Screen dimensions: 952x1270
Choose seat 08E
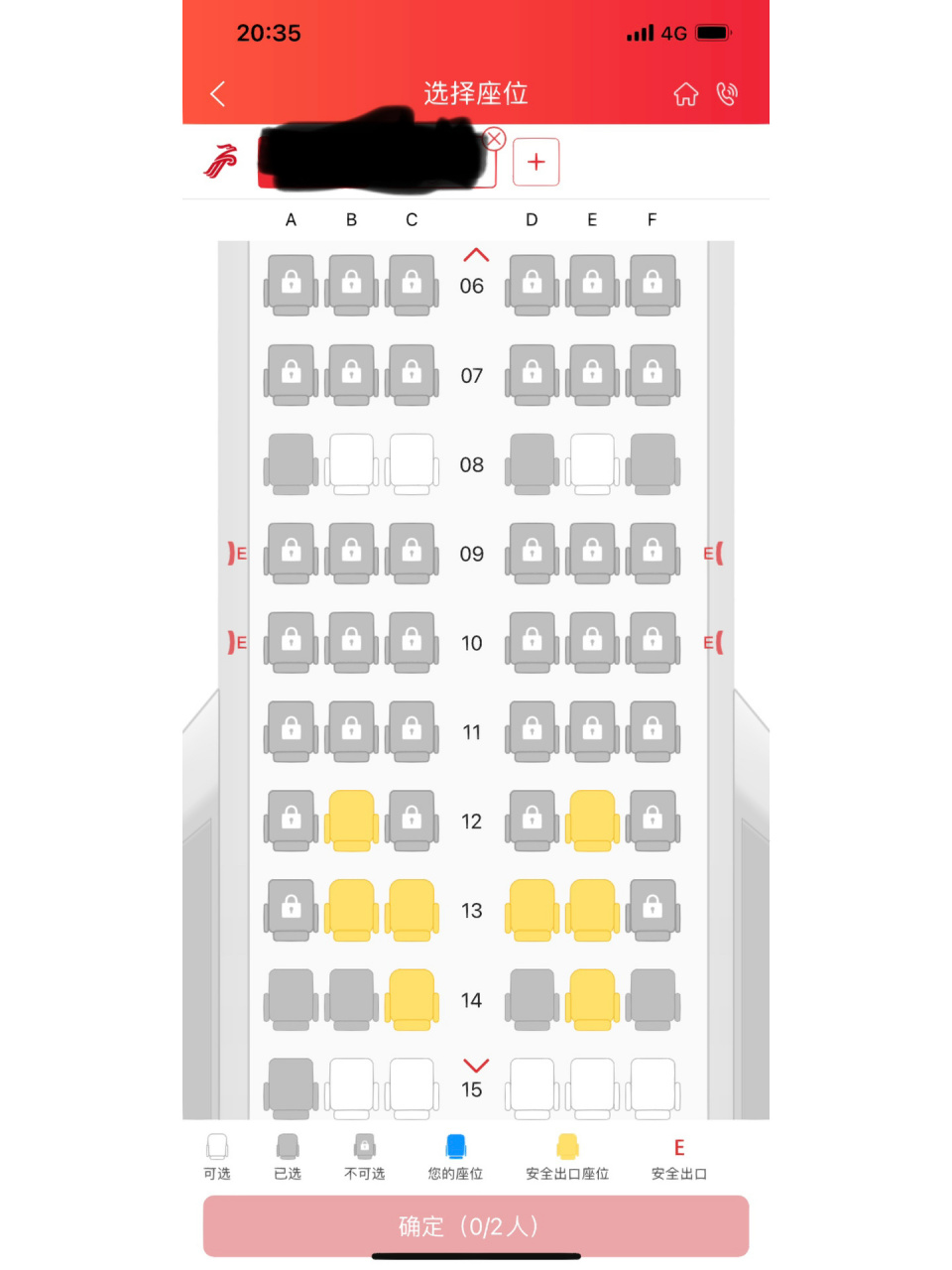(x=592, y=462)
